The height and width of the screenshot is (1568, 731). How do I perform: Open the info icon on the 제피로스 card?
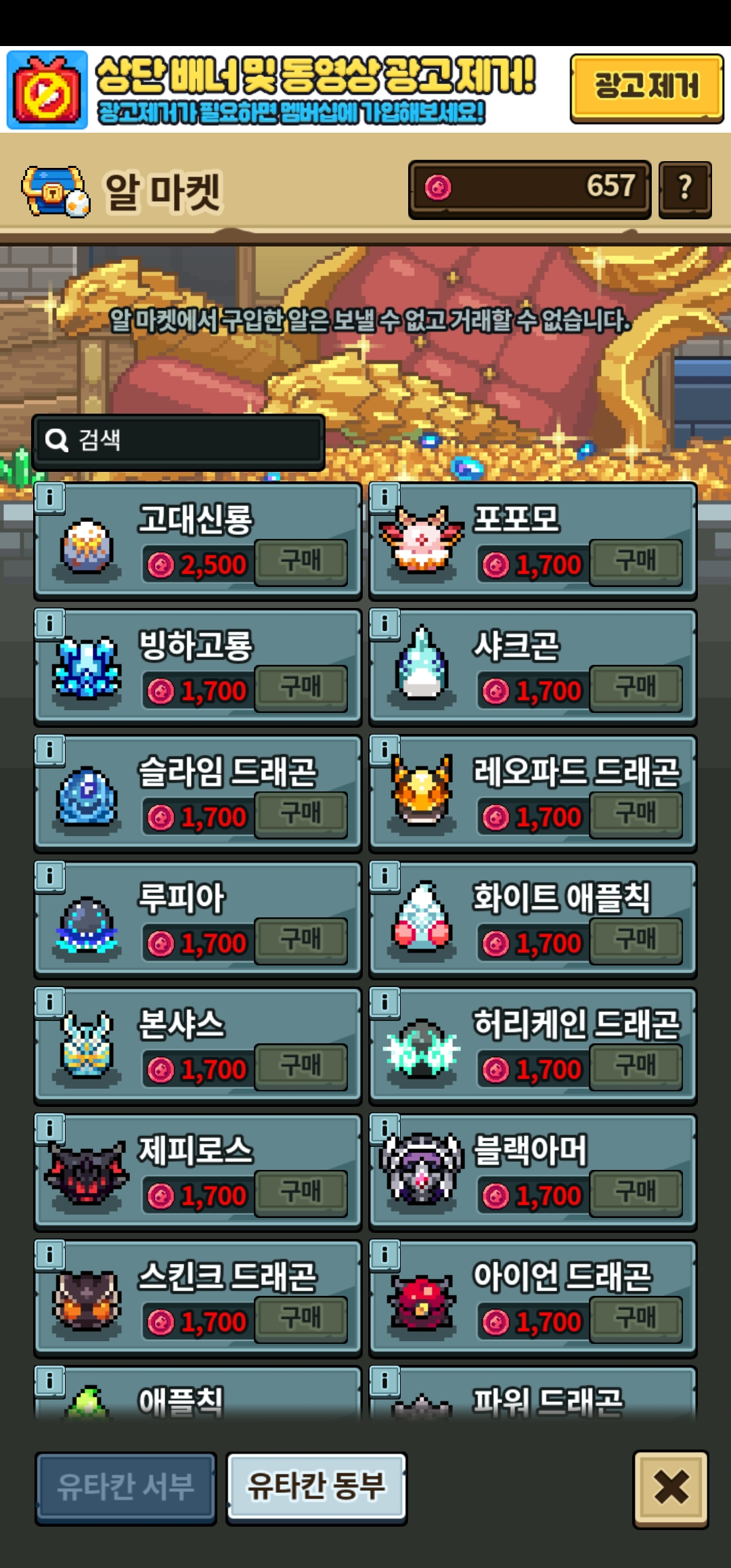click(x=50, y=1129)
